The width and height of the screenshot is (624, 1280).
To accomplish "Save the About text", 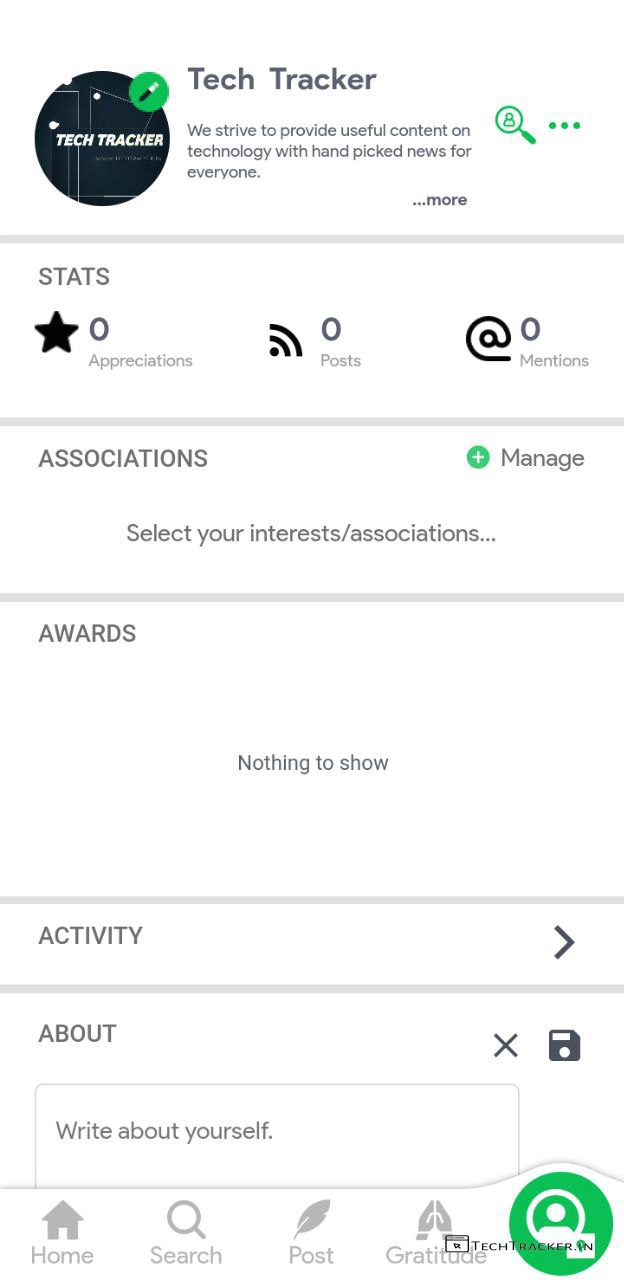I will [564, 1045].
